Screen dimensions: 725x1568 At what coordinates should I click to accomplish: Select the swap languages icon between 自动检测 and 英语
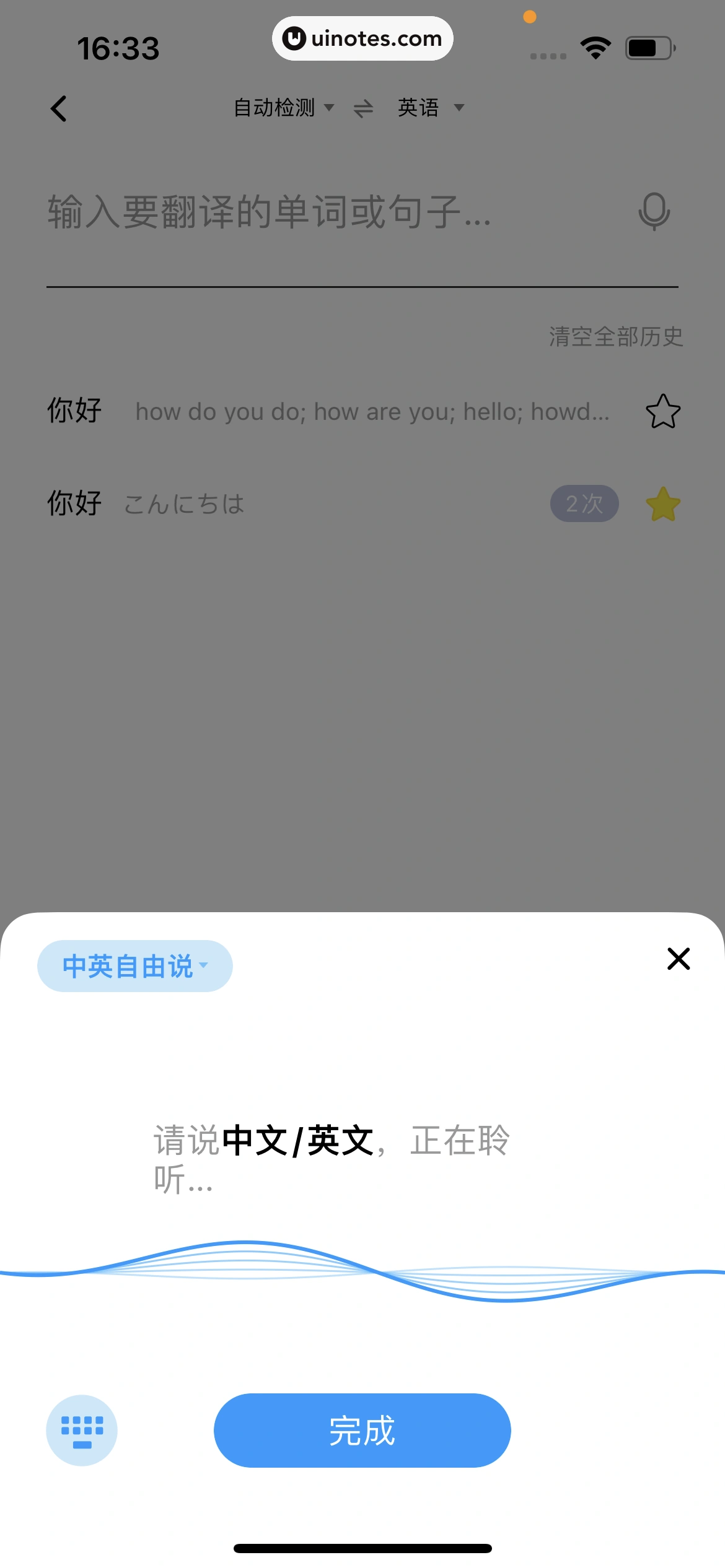point(364,107)
